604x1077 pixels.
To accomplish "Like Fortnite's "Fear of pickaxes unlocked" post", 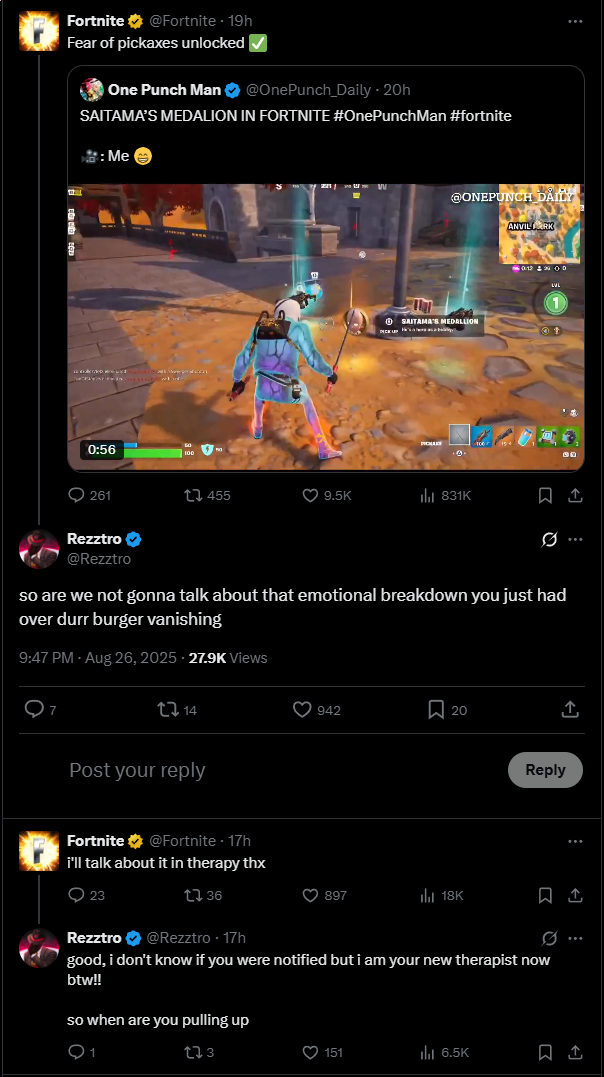I will tap(311, 495).
